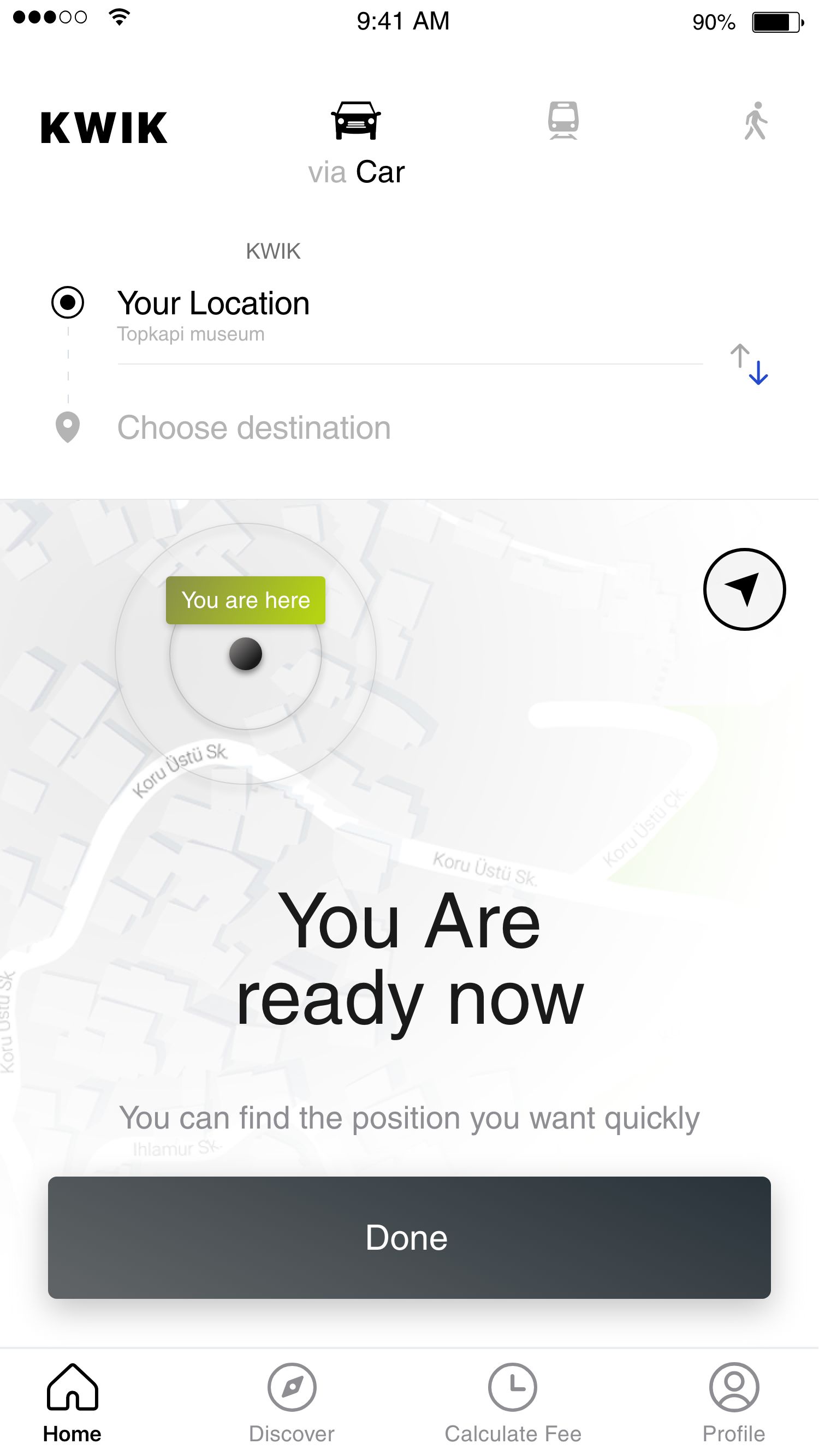
Task: Switch to public transit mode
Action: coord(563,120)
